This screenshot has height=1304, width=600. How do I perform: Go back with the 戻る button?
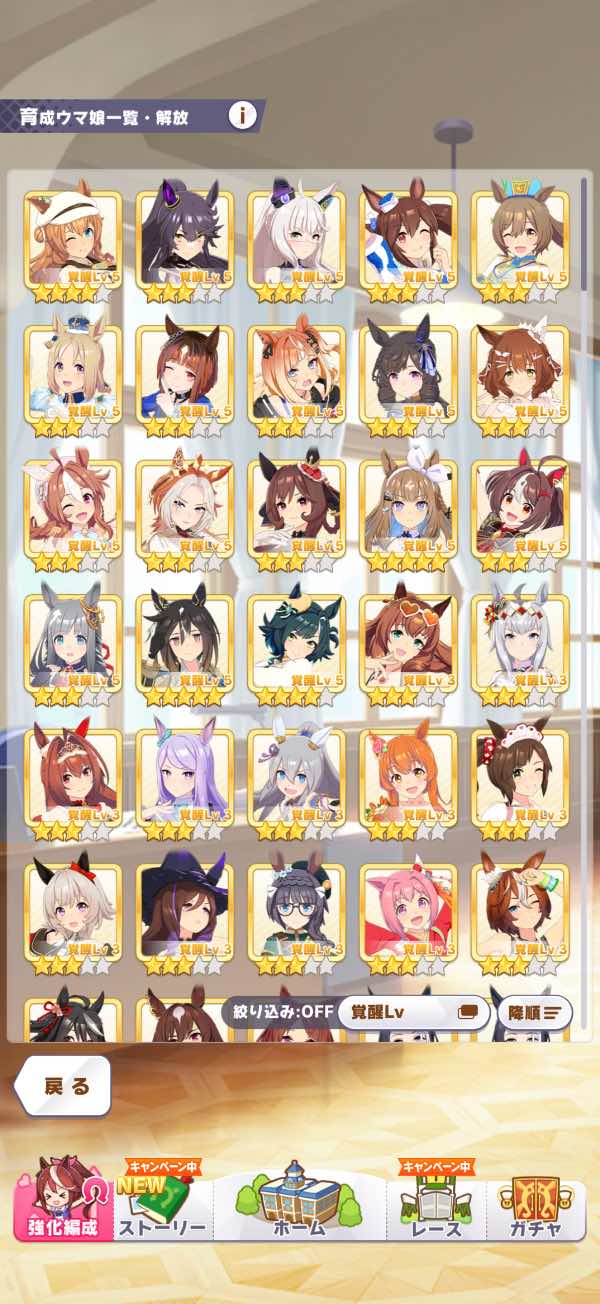pos(63,1086)
